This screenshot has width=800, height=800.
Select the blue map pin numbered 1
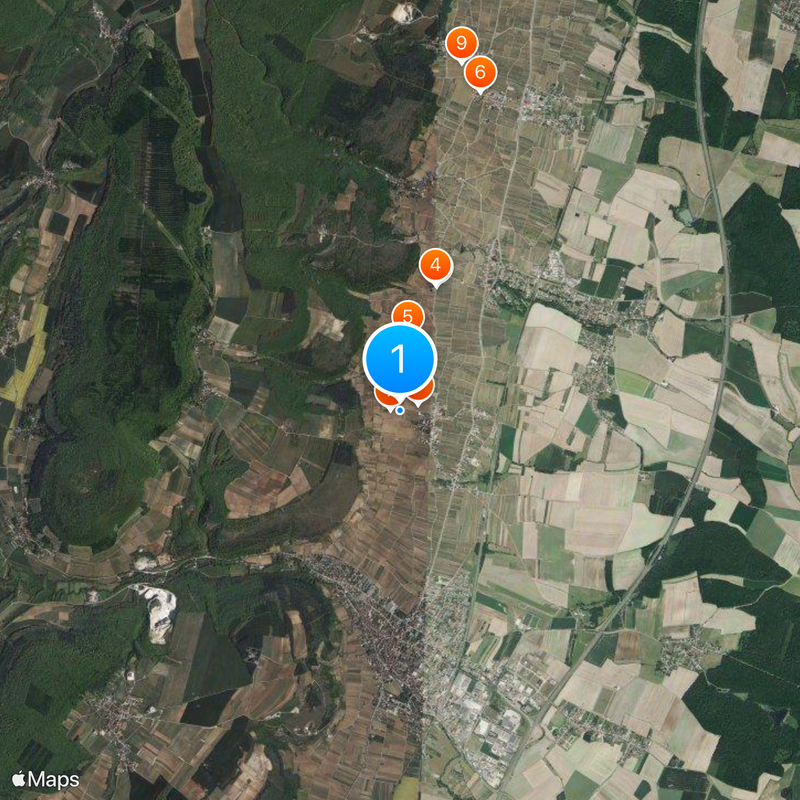point(400,357)
